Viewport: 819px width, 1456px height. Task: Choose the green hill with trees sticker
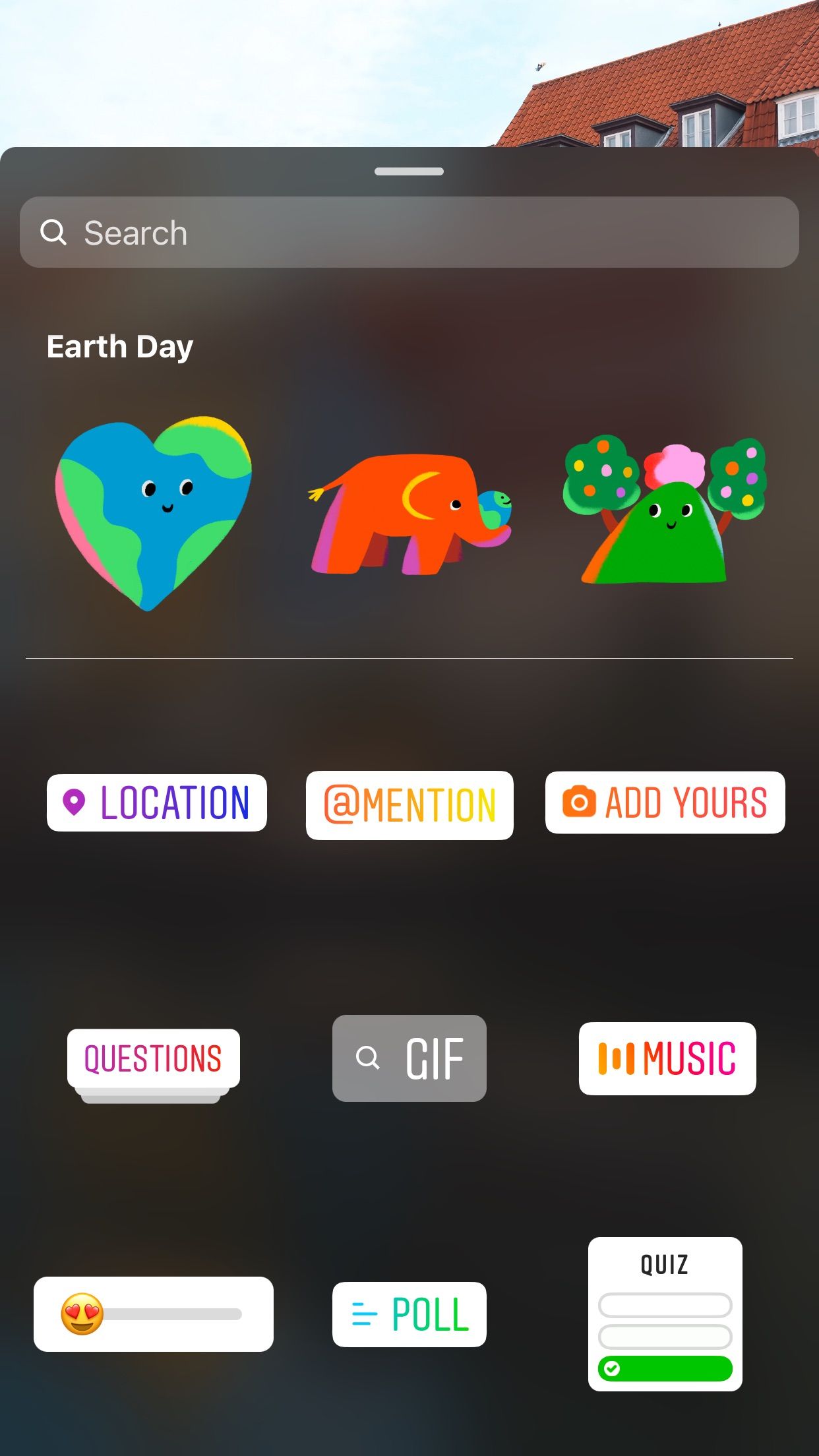[x=663, y=510]
